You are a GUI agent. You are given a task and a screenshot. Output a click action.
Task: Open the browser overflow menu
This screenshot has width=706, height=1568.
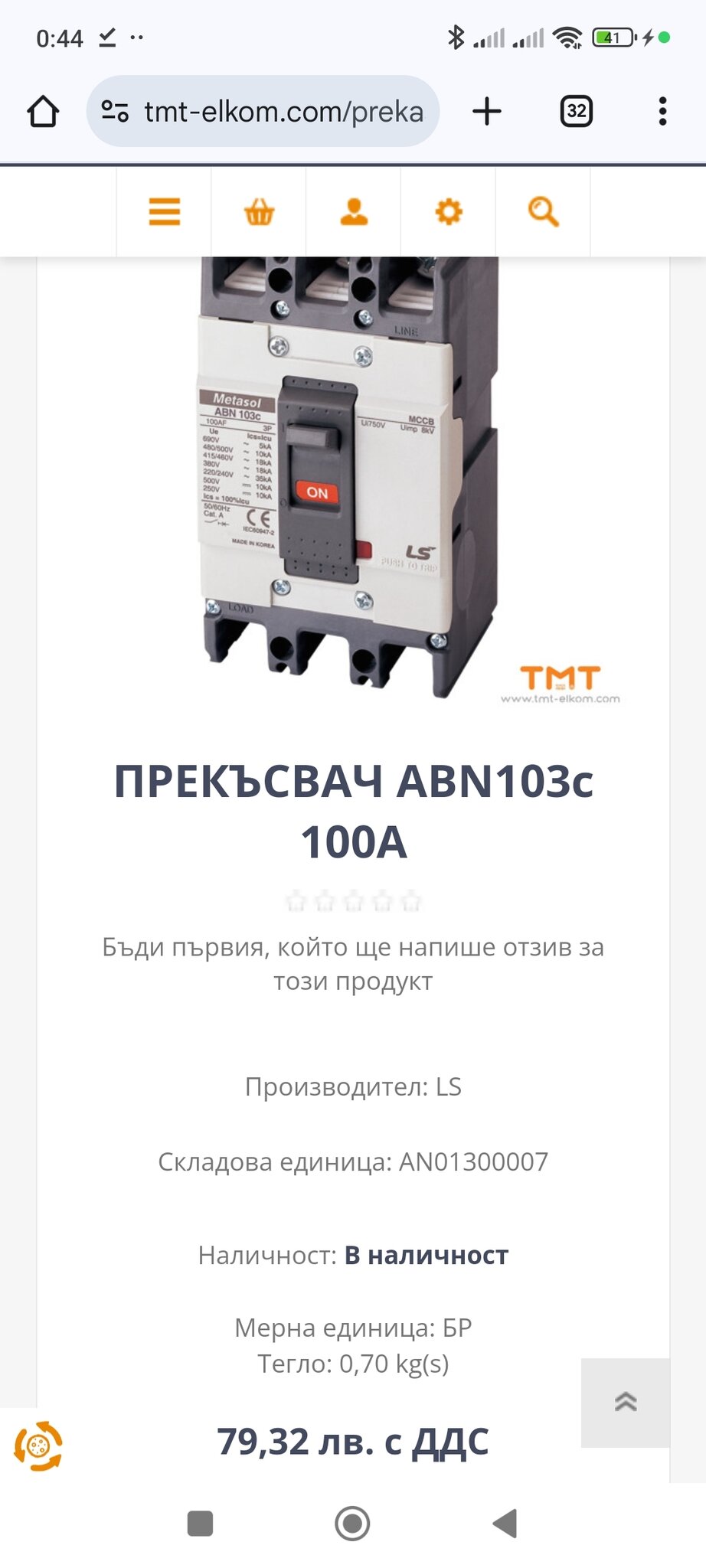(x=662, y=112)
